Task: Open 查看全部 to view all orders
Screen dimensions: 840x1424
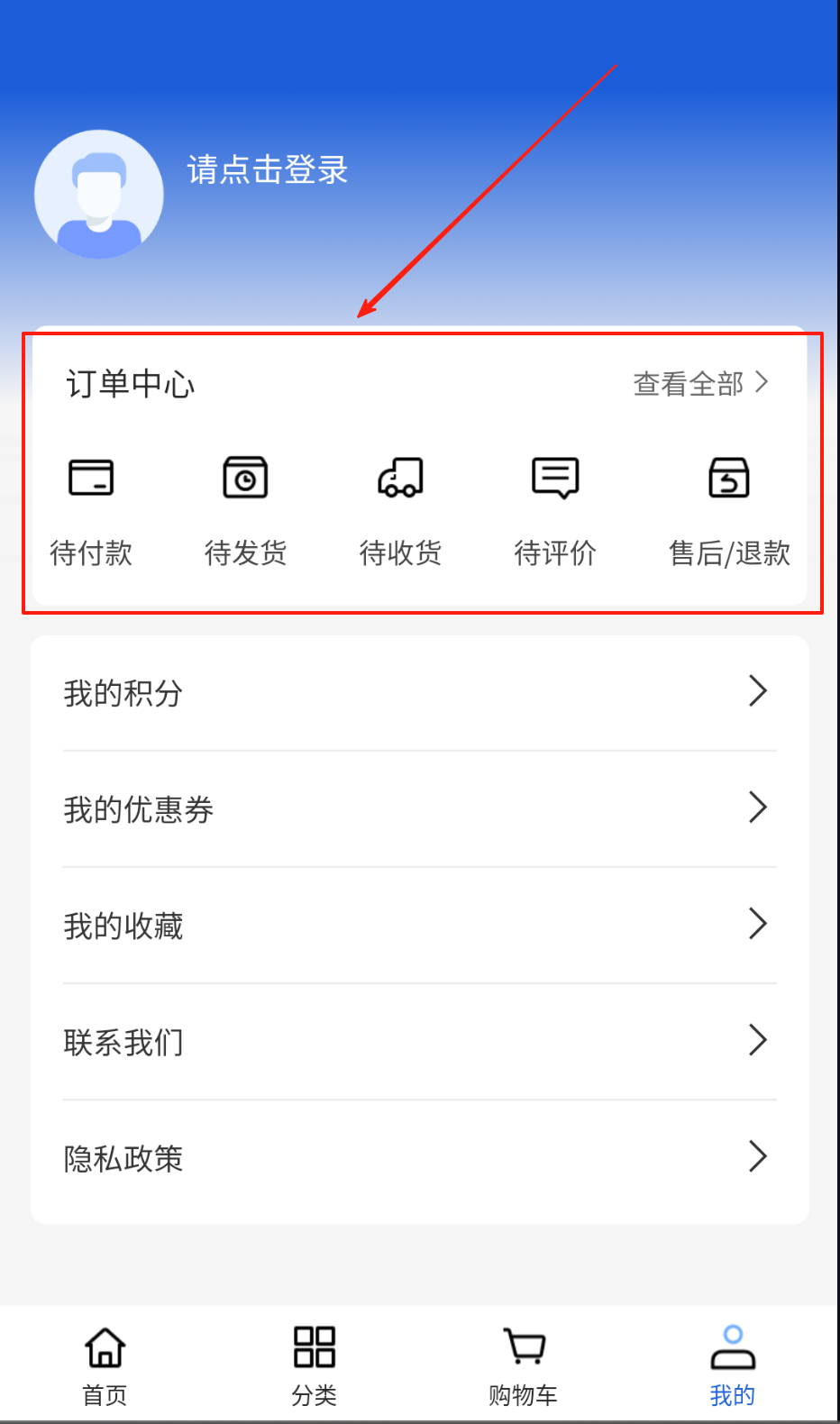Action: 700,384
